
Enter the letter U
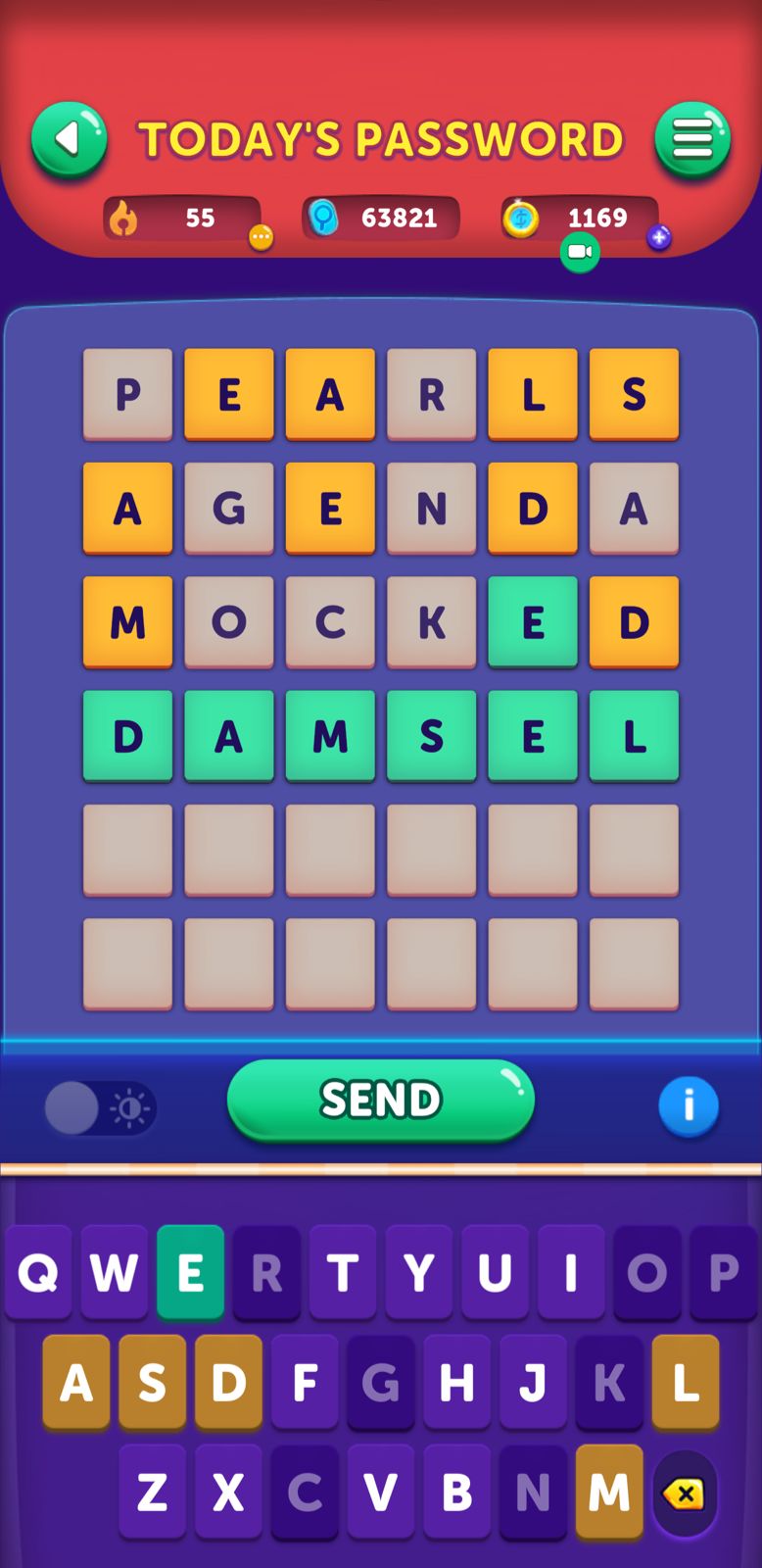coord(495,1272)
